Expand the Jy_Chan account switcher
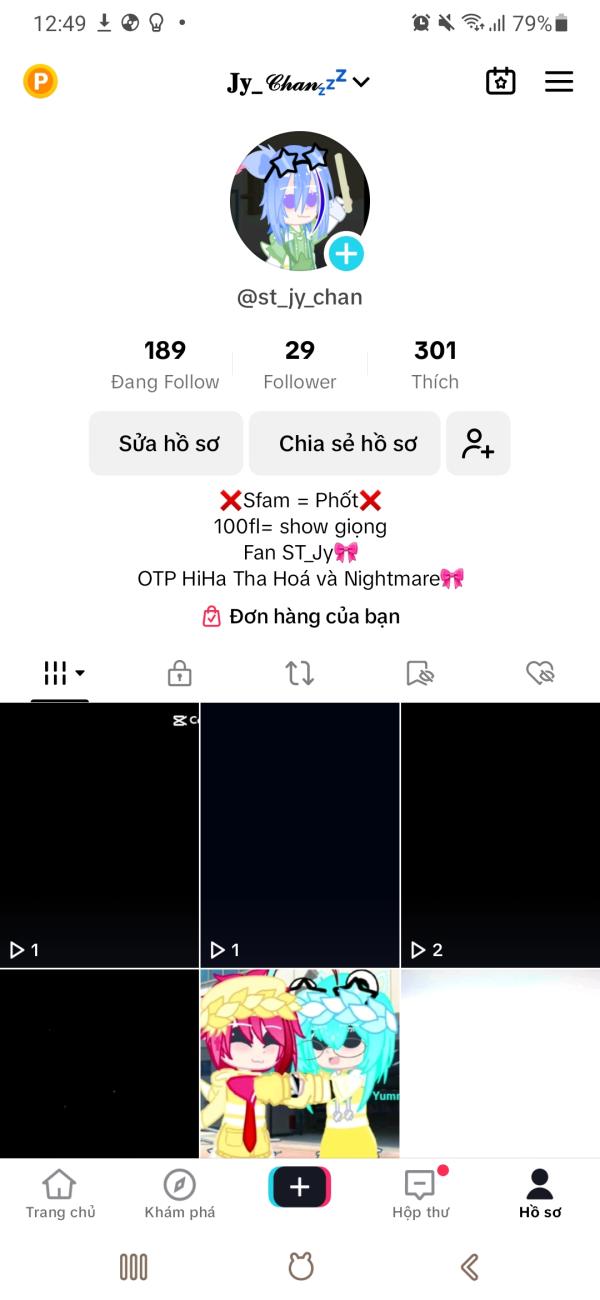This screenshot has height=1300, width=600. click(298, 82)
